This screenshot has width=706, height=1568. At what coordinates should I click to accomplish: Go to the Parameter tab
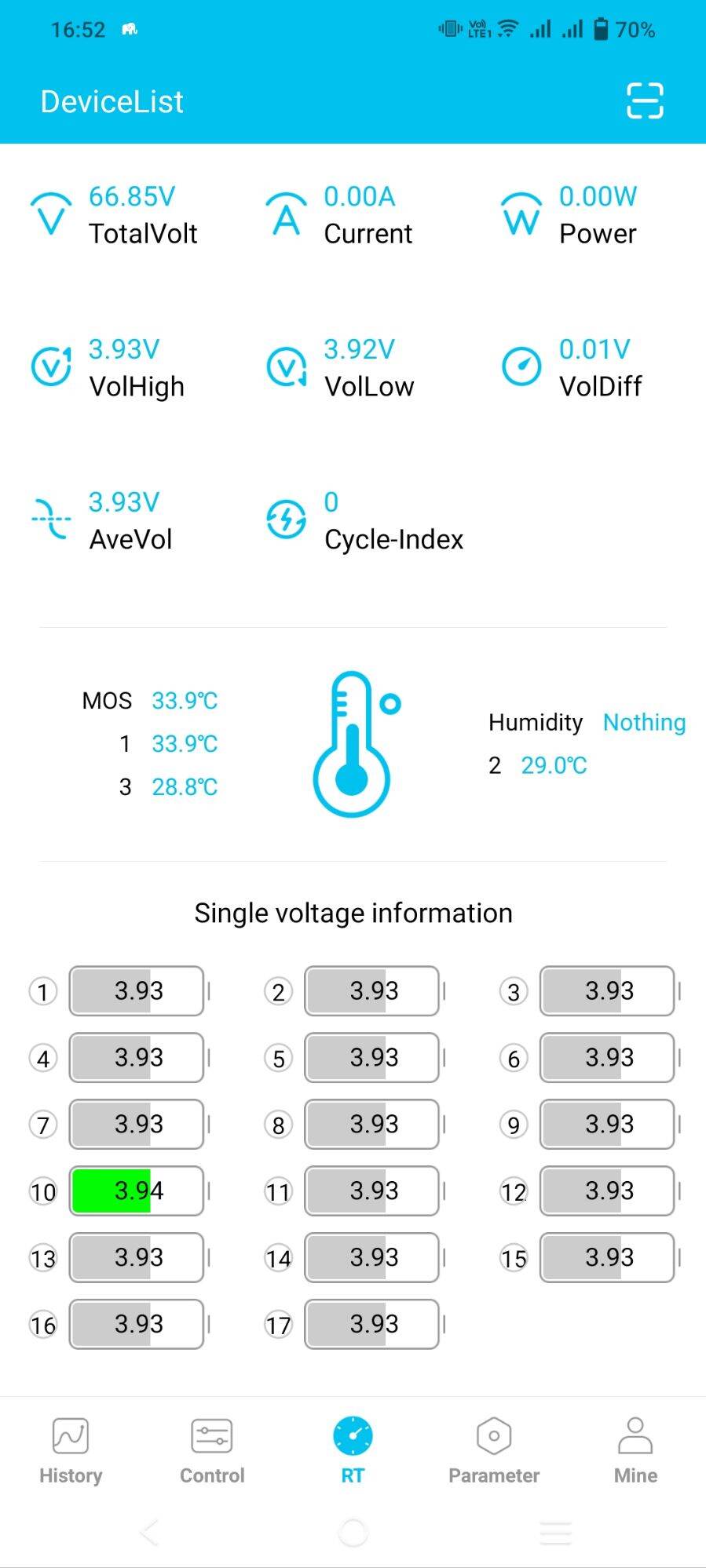pos(494,1452)
